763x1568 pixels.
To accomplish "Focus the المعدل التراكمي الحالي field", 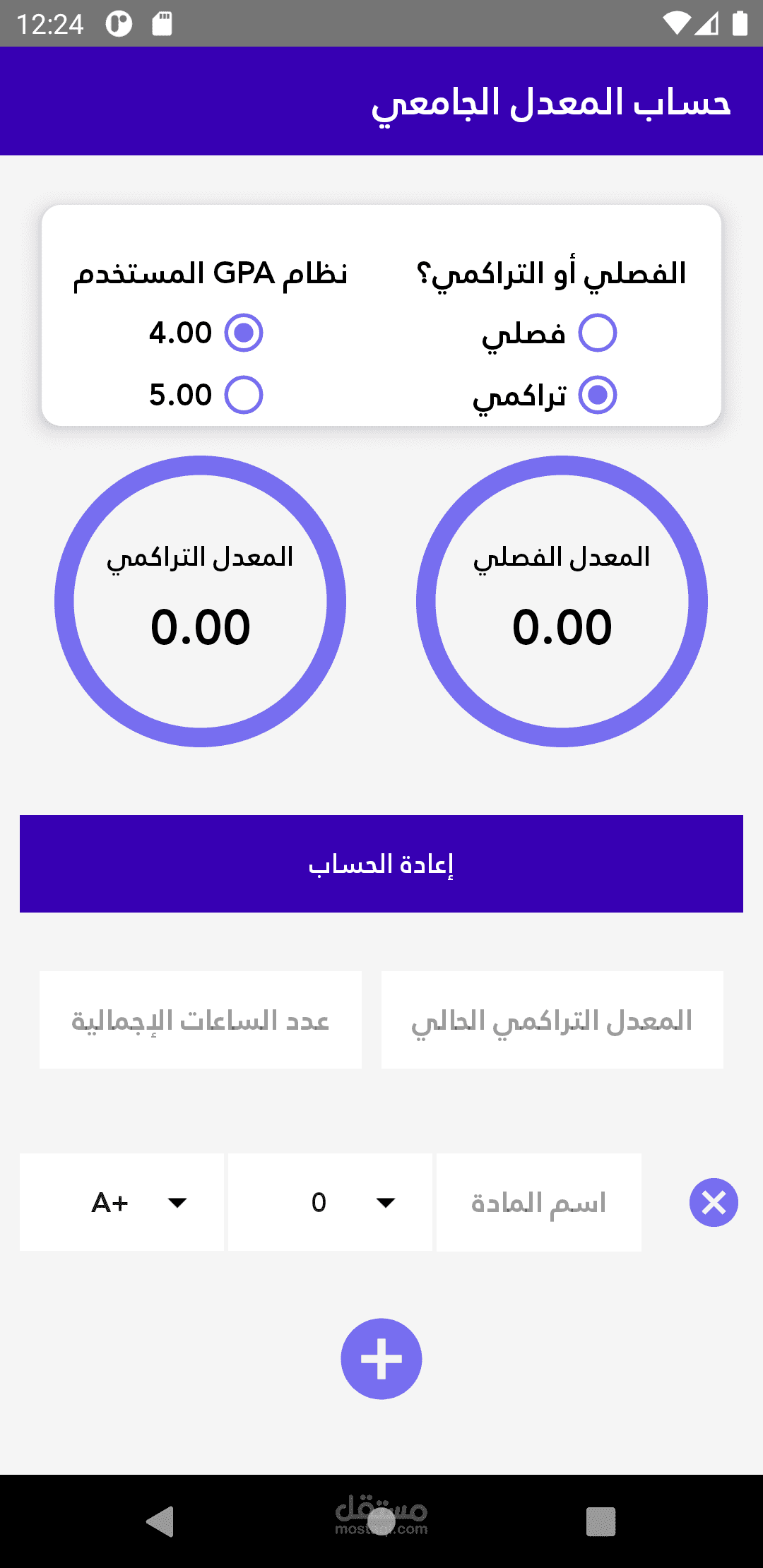I will [552, 1020].
